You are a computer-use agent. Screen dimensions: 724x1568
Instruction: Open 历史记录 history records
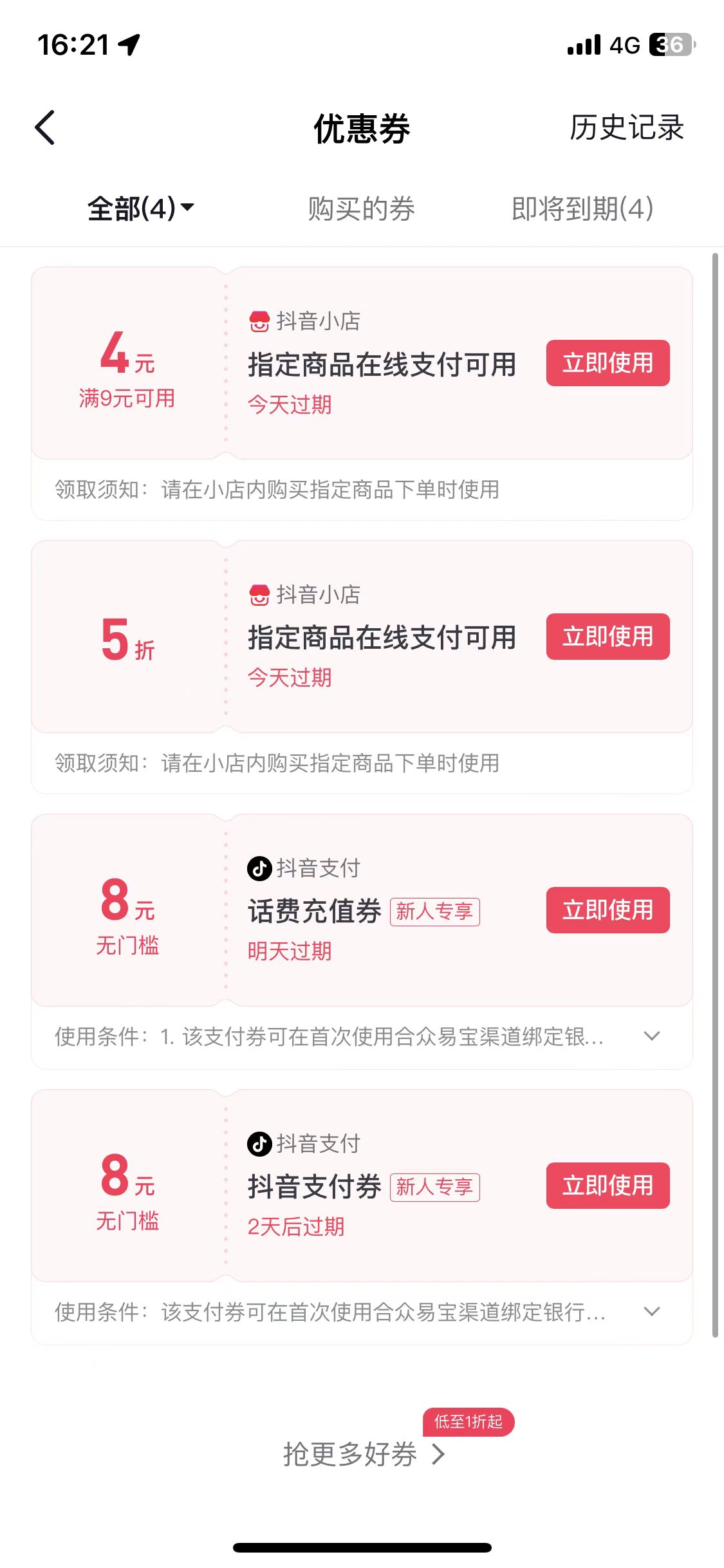pyautogui.click(x=626, y=127)
